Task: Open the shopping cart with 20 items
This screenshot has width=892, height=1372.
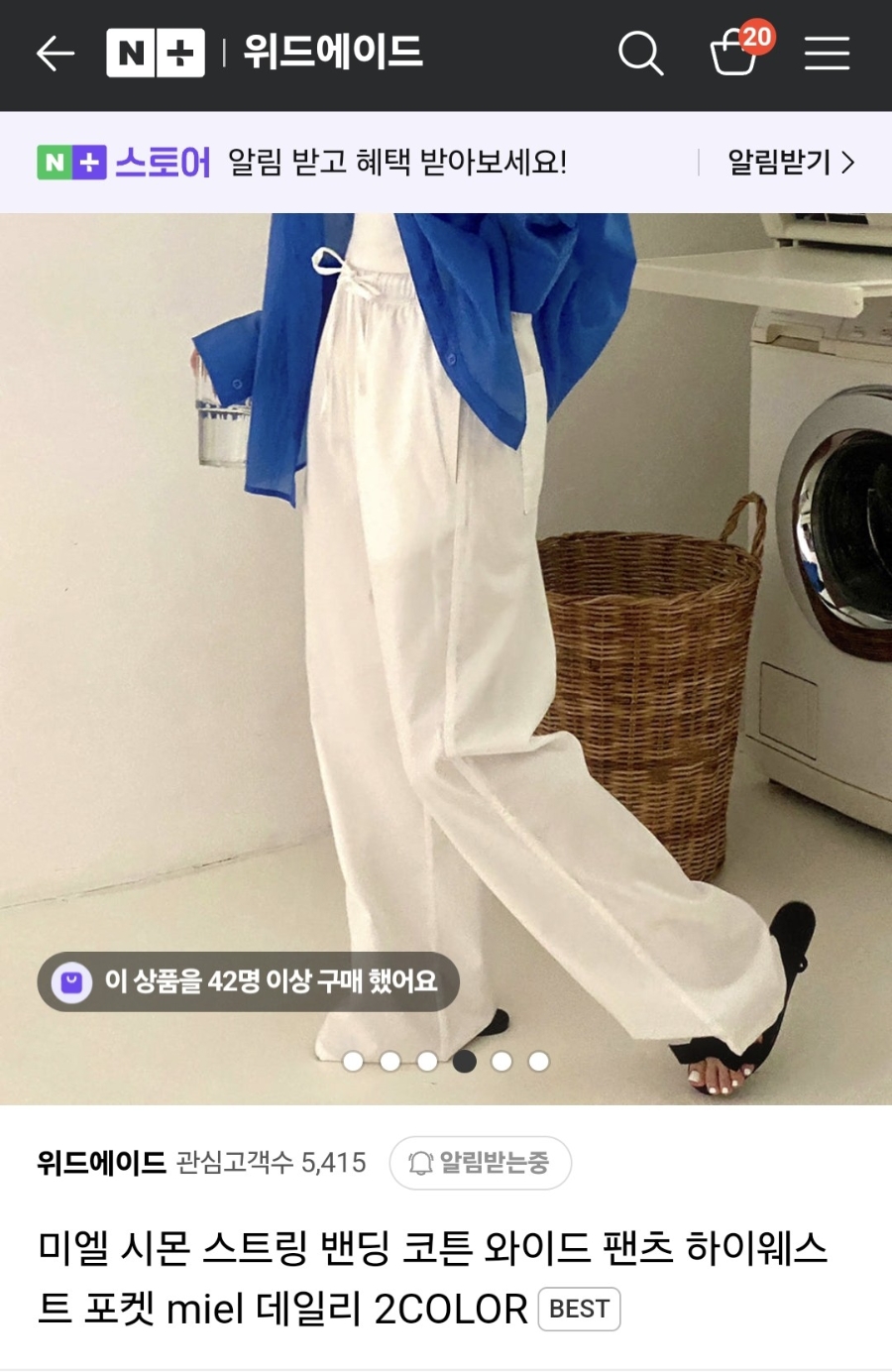Action: [x=735, y=54]
